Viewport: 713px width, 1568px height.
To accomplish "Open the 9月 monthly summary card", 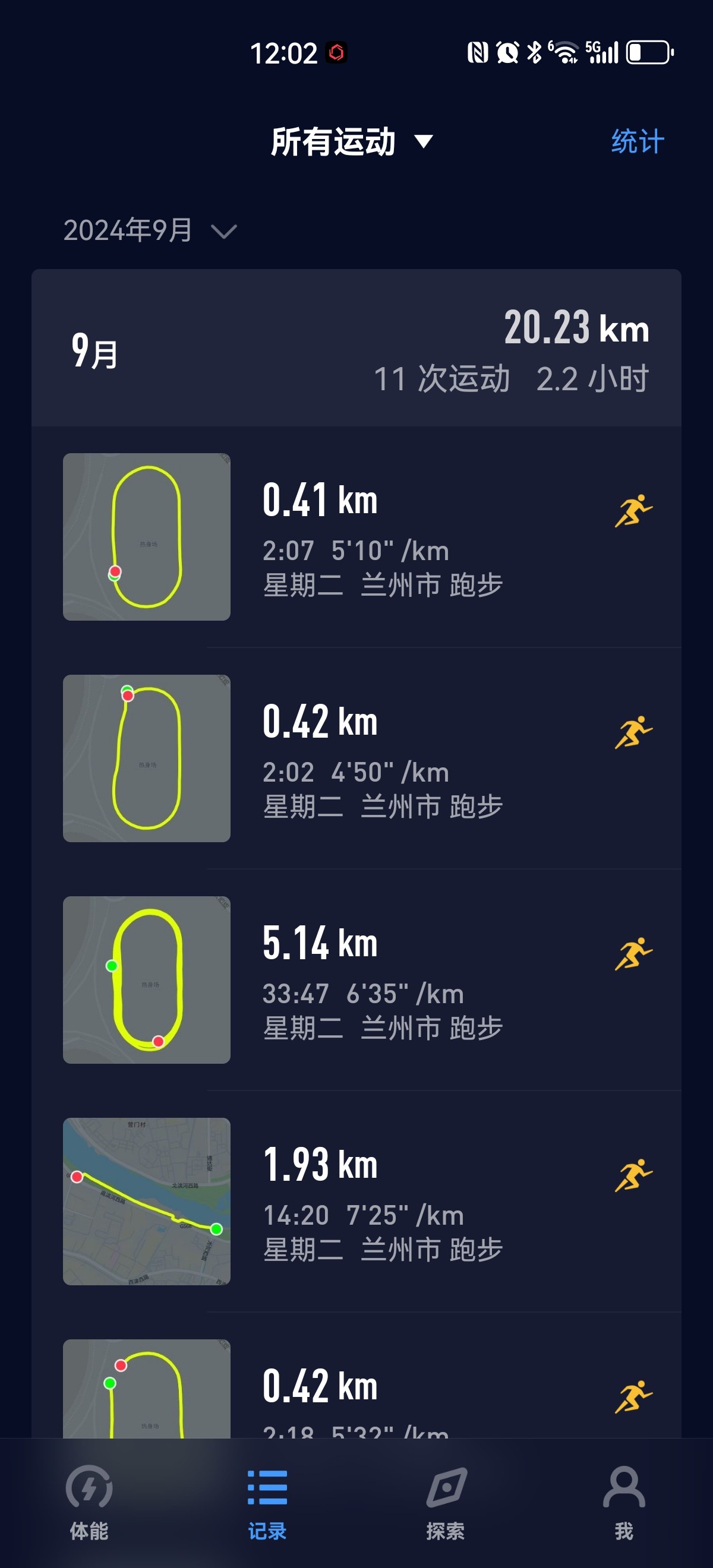I will tap(356, 348).
